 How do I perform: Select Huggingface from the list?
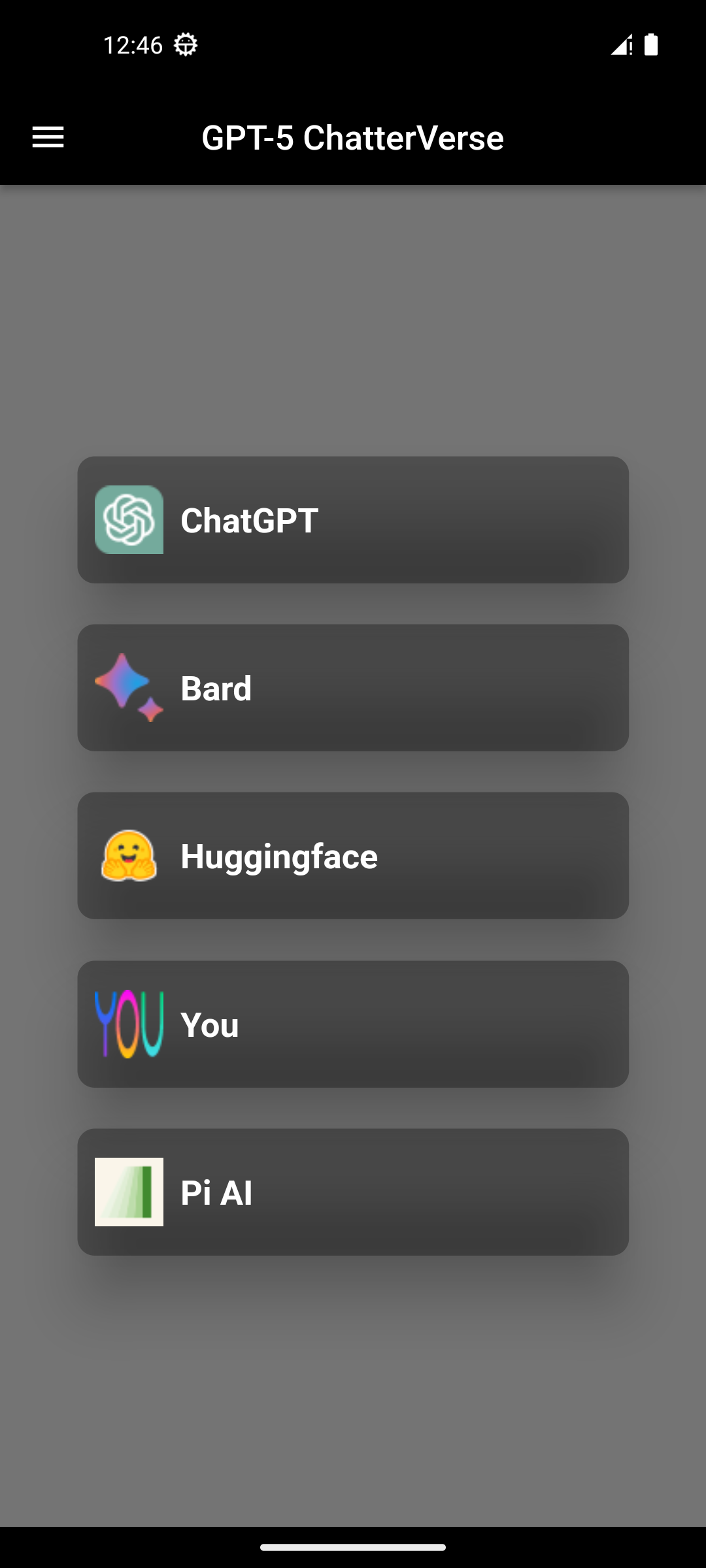[x=353, y=855]
